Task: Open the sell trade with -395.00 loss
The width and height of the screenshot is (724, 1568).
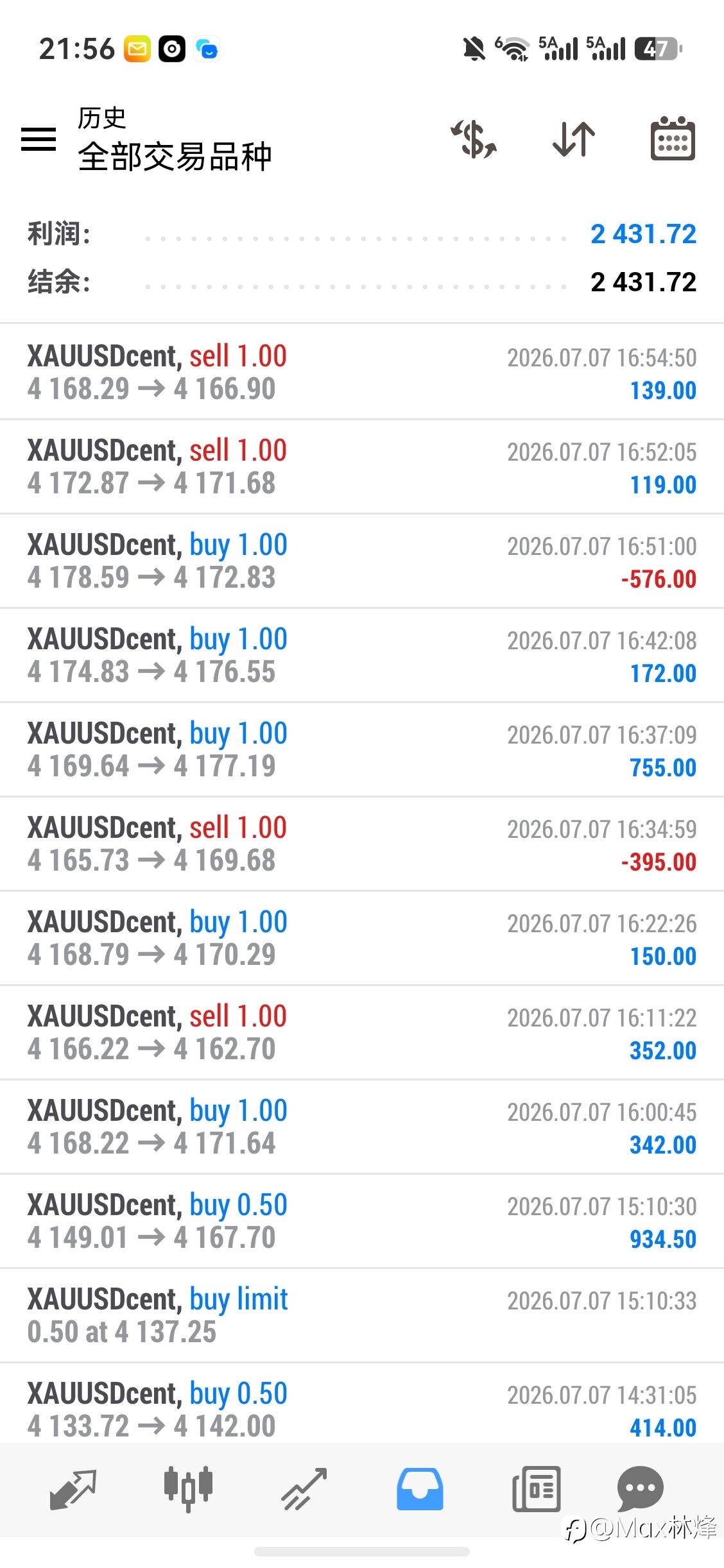Action: click(x=362, y=844)
